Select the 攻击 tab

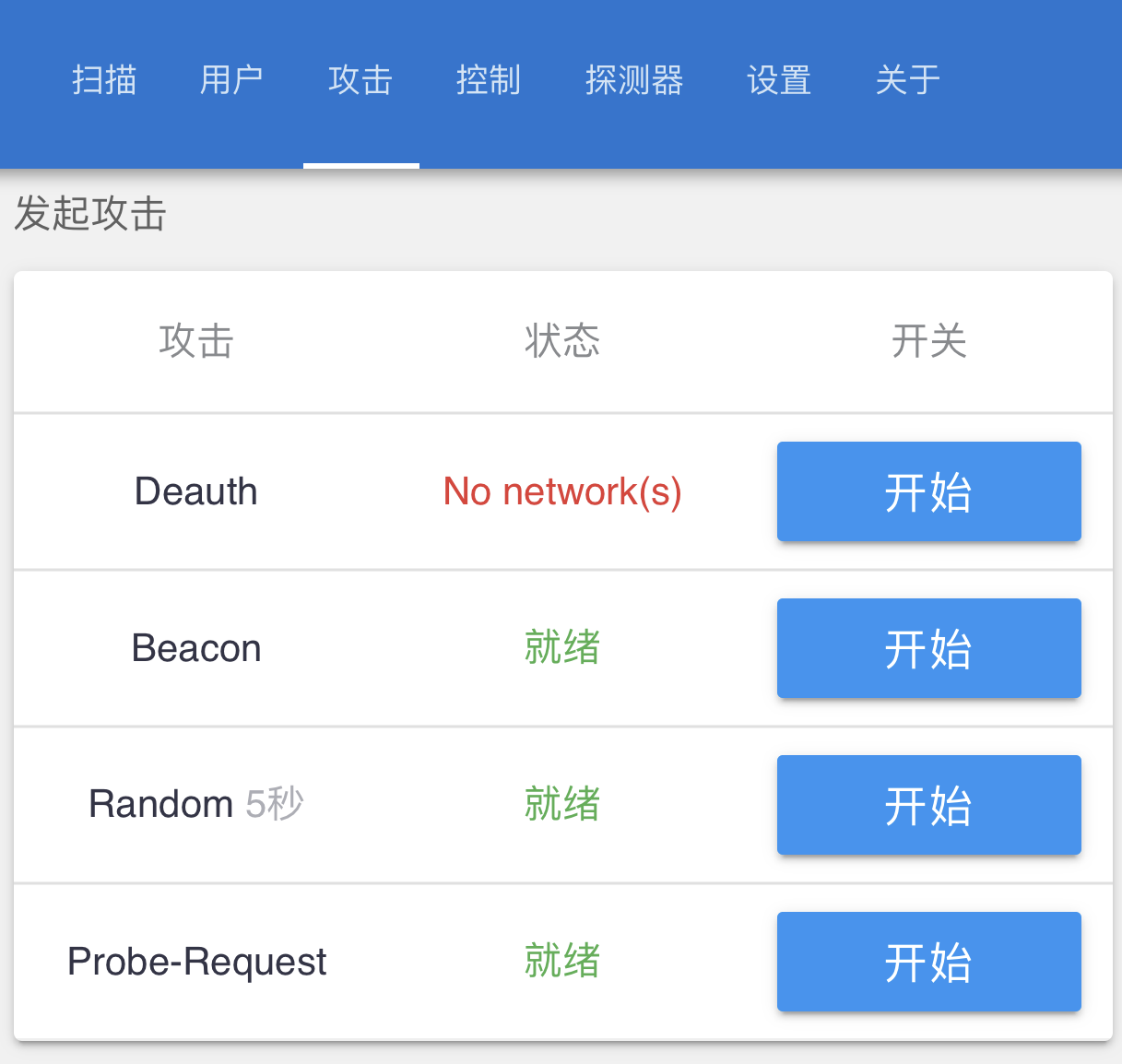(x=360, y=80)
